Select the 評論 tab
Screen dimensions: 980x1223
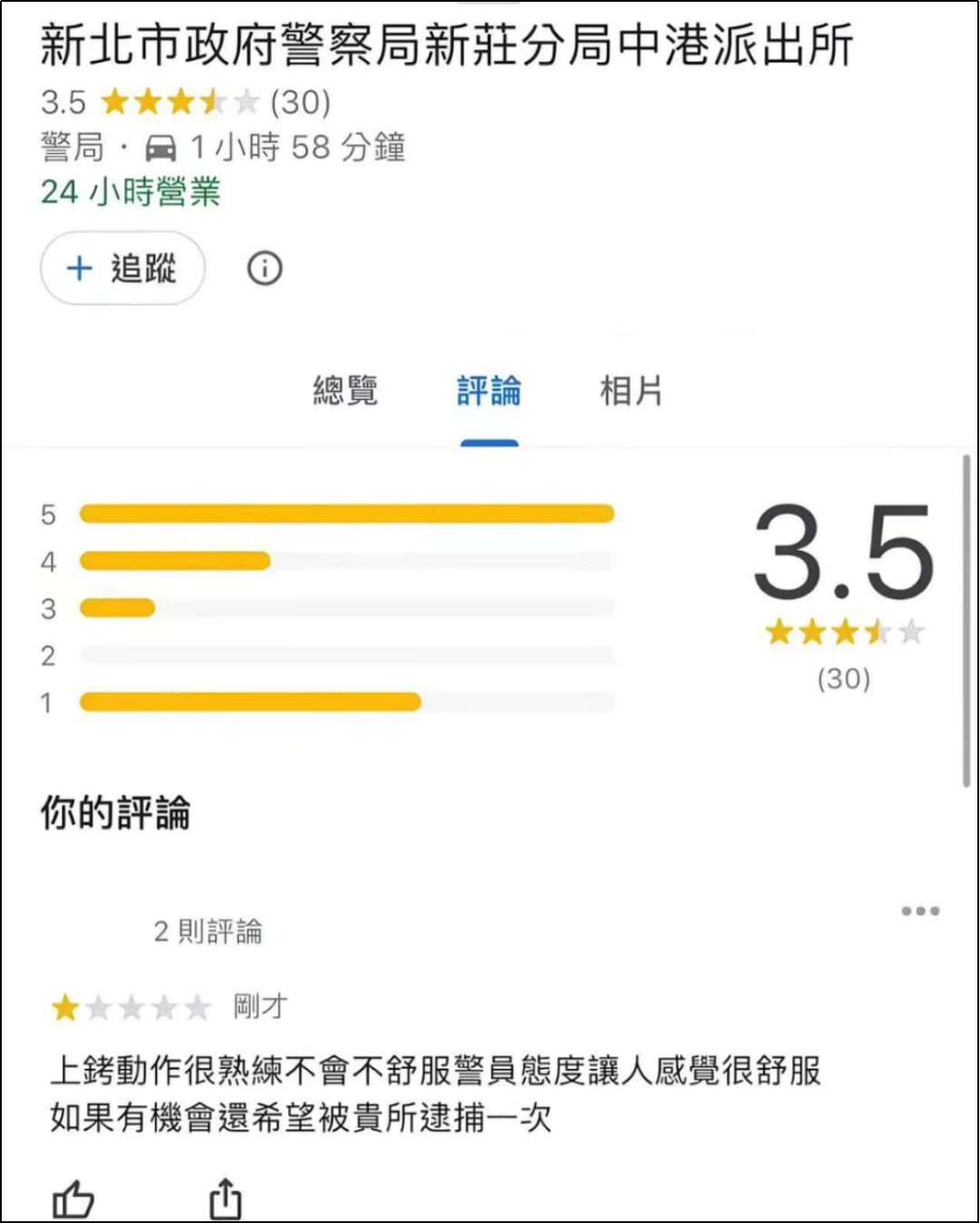[x=489, y=391]
